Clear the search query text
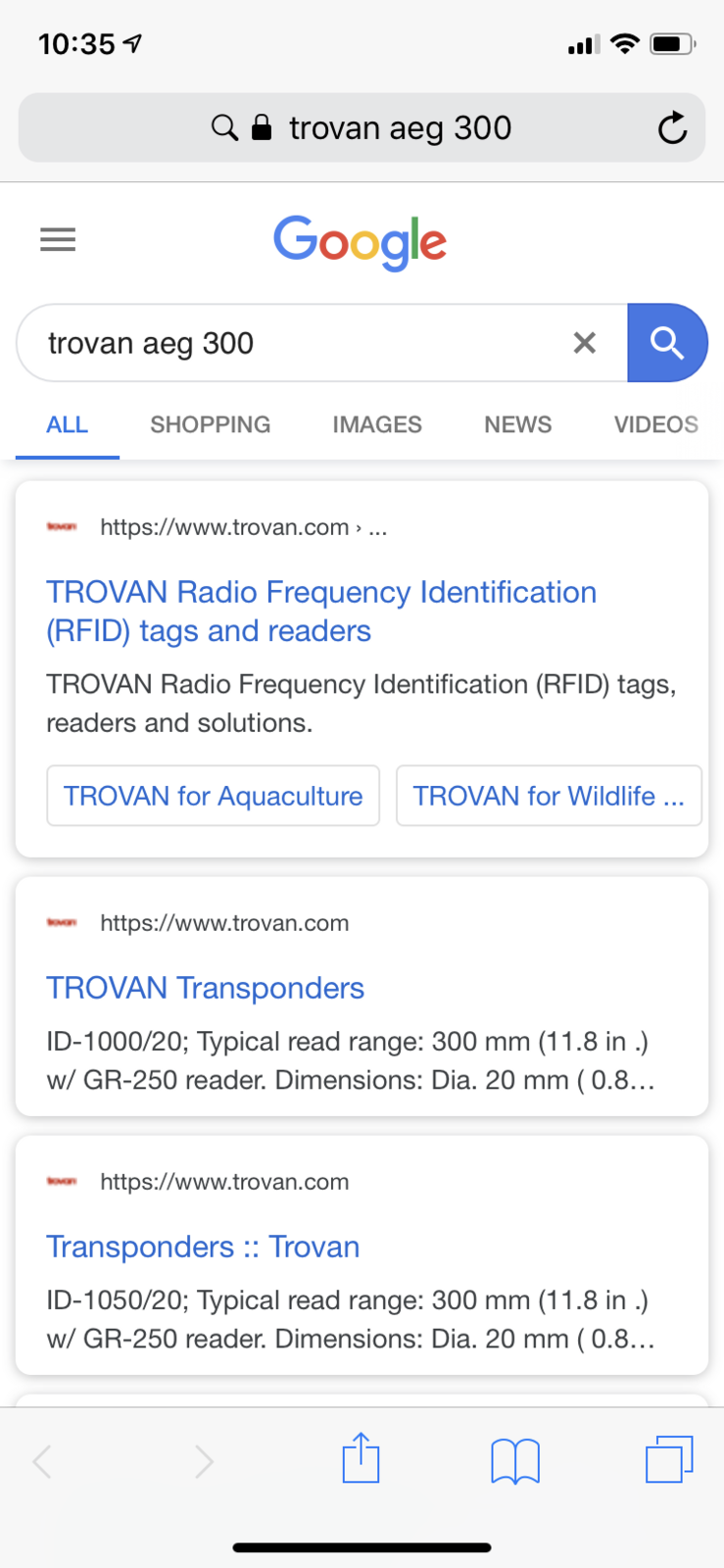Image resolution: width=724 pixels, height=1568 pixels. [584, 343]
